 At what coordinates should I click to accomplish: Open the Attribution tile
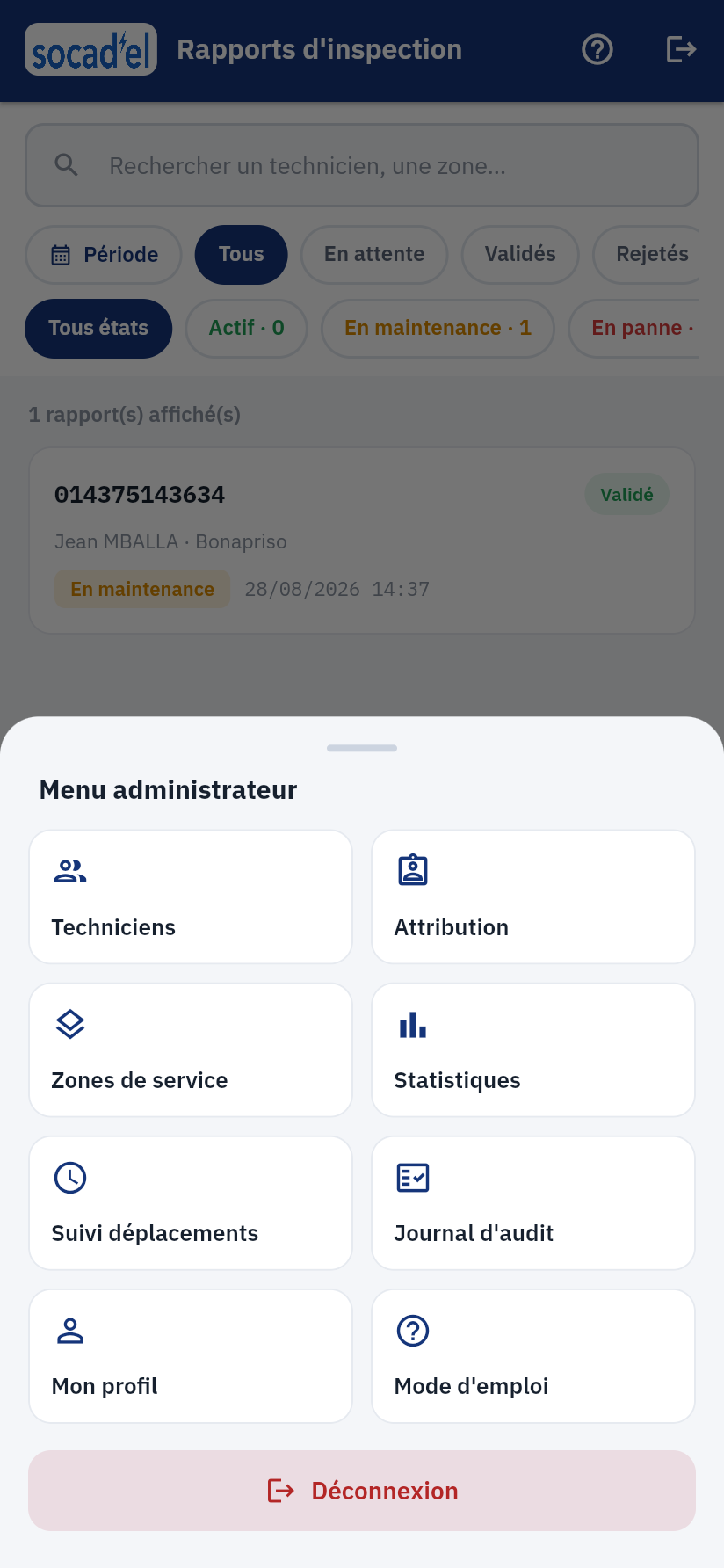point(533,897)
